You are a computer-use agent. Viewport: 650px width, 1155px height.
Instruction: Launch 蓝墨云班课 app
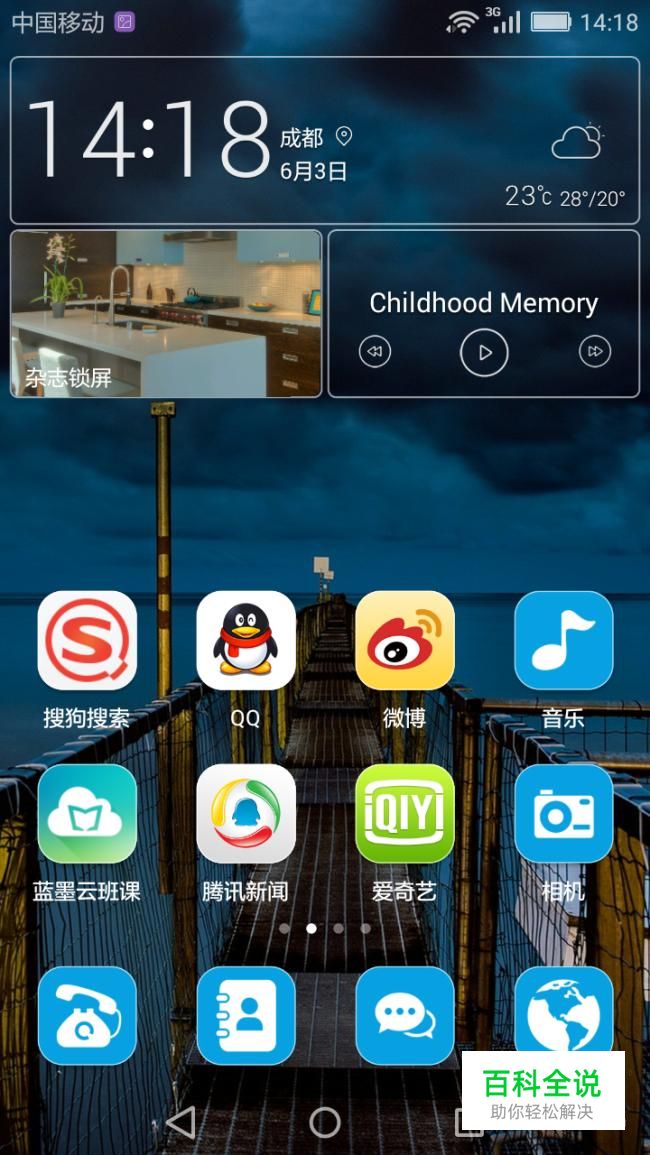[x=87, y=813]
